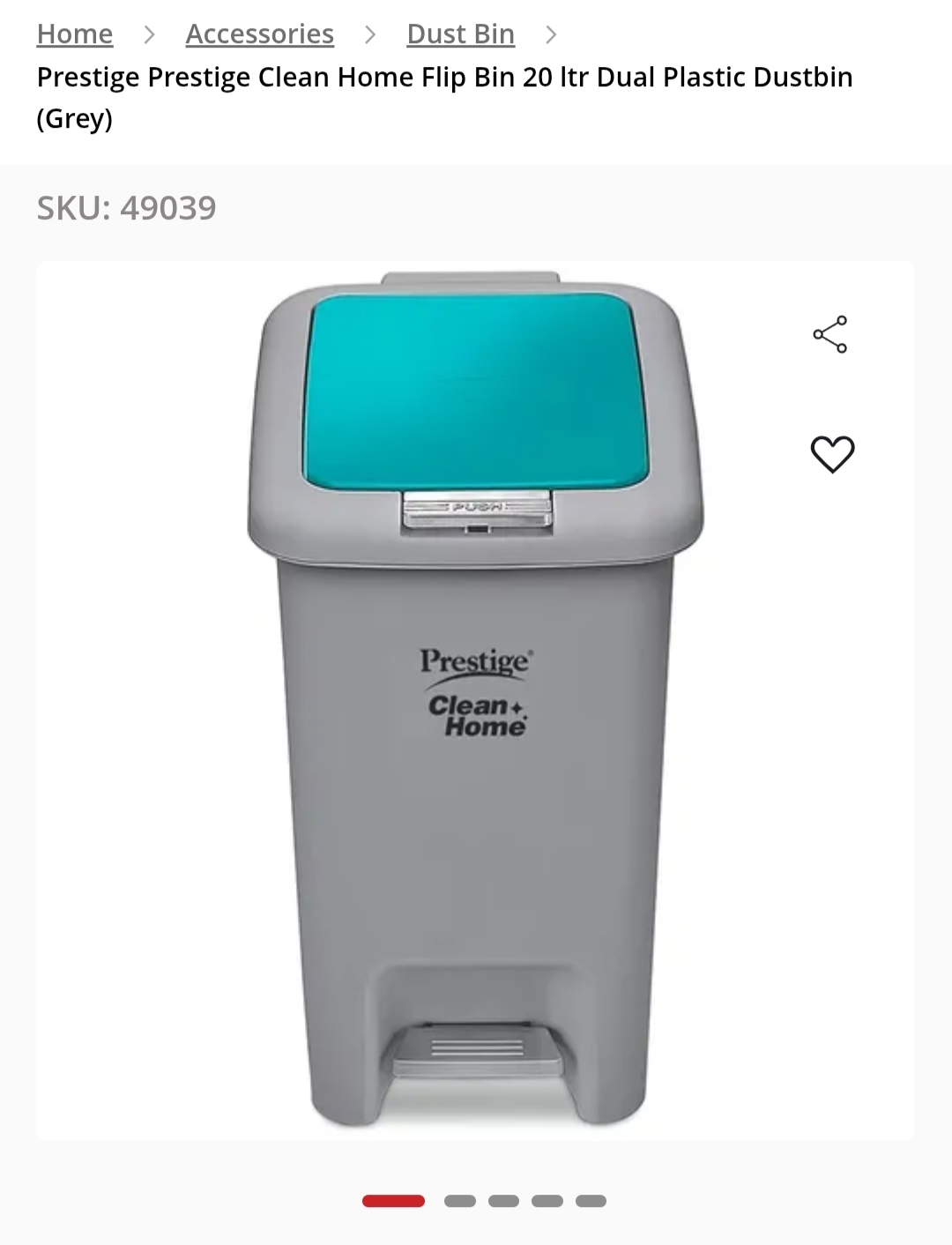
Task: Open the Dust Bin category link
Action: (x=460, y=34)
